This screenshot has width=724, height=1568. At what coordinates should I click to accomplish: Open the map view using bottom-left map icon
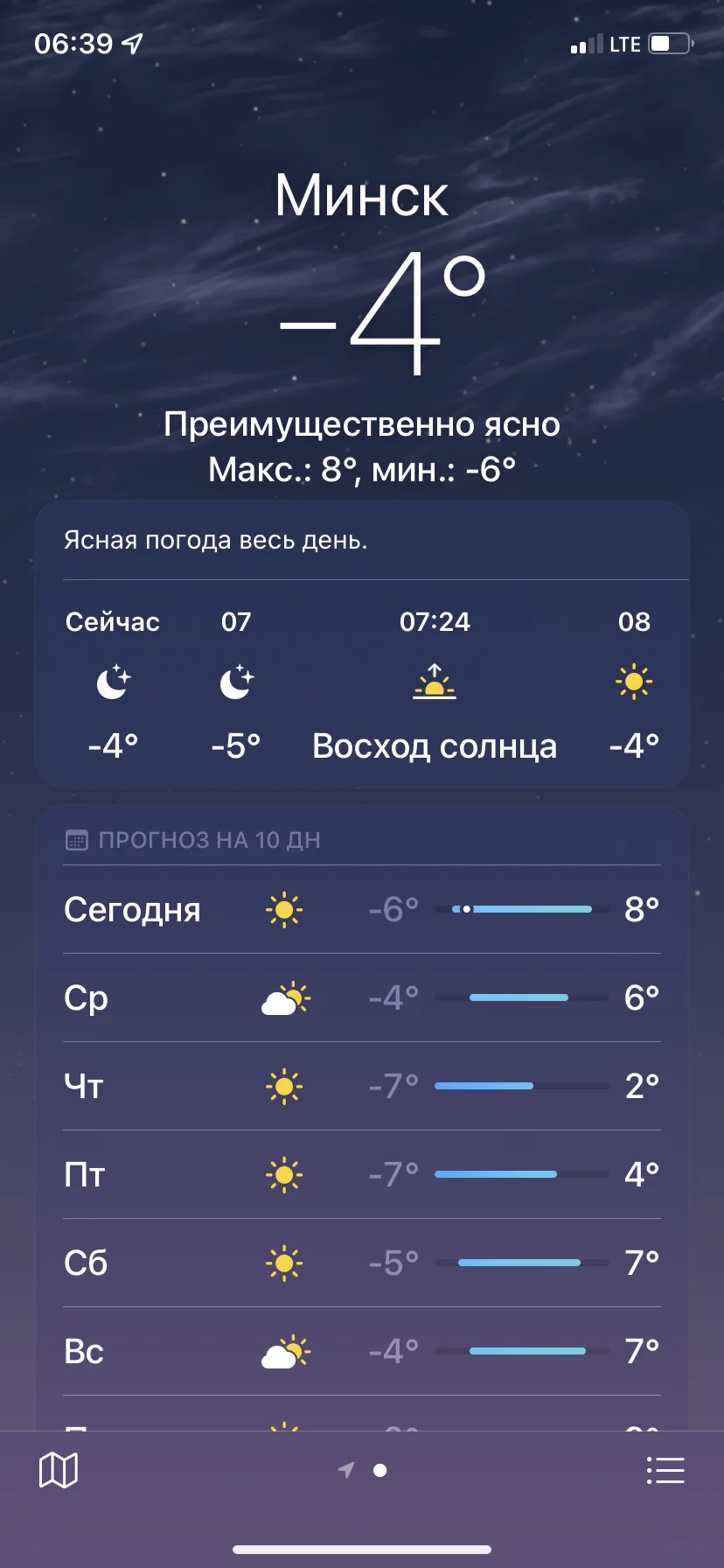pos(58,1470)
